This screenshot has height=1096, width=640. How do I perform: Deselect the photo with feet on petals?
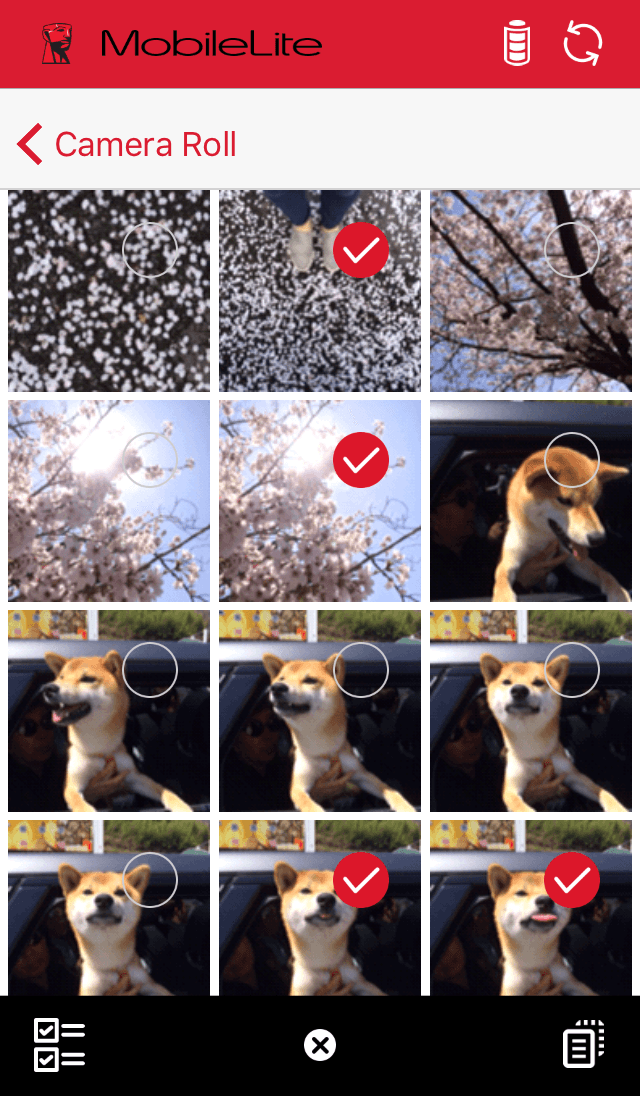click(x=361, y=250)
